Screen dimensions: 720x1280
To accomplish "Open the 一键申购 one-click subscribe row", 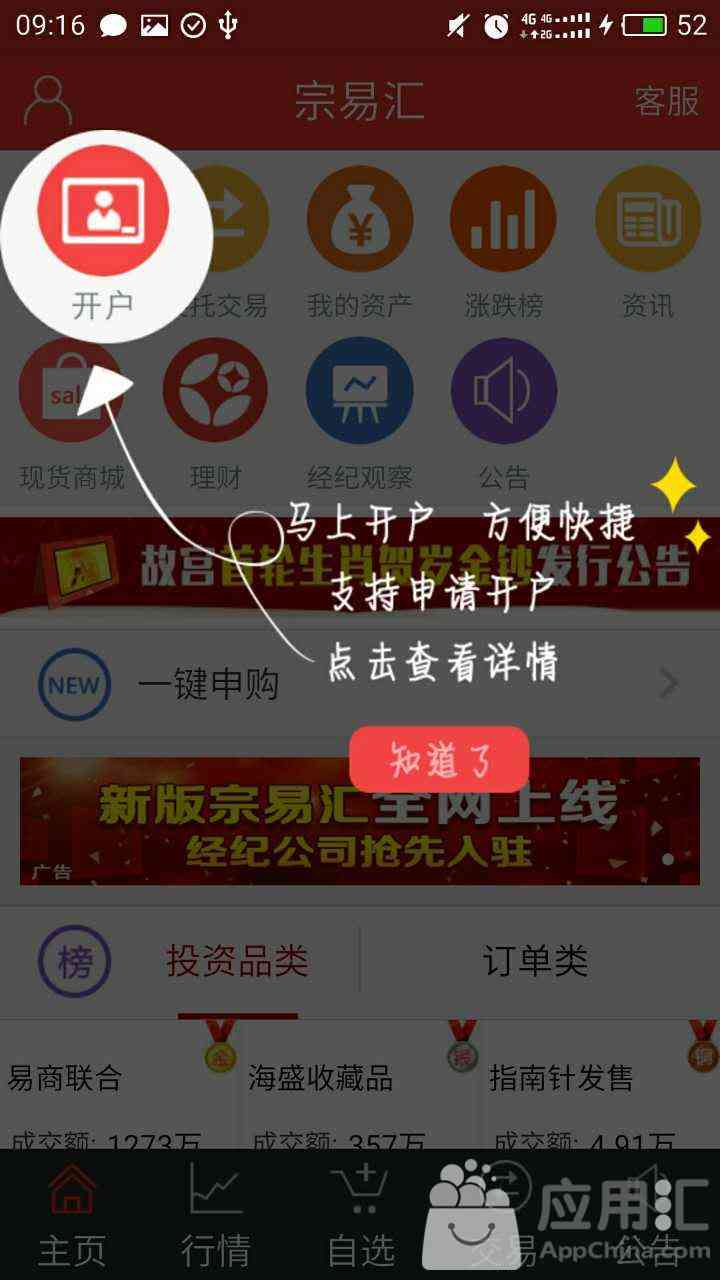I will pos(360,685).
